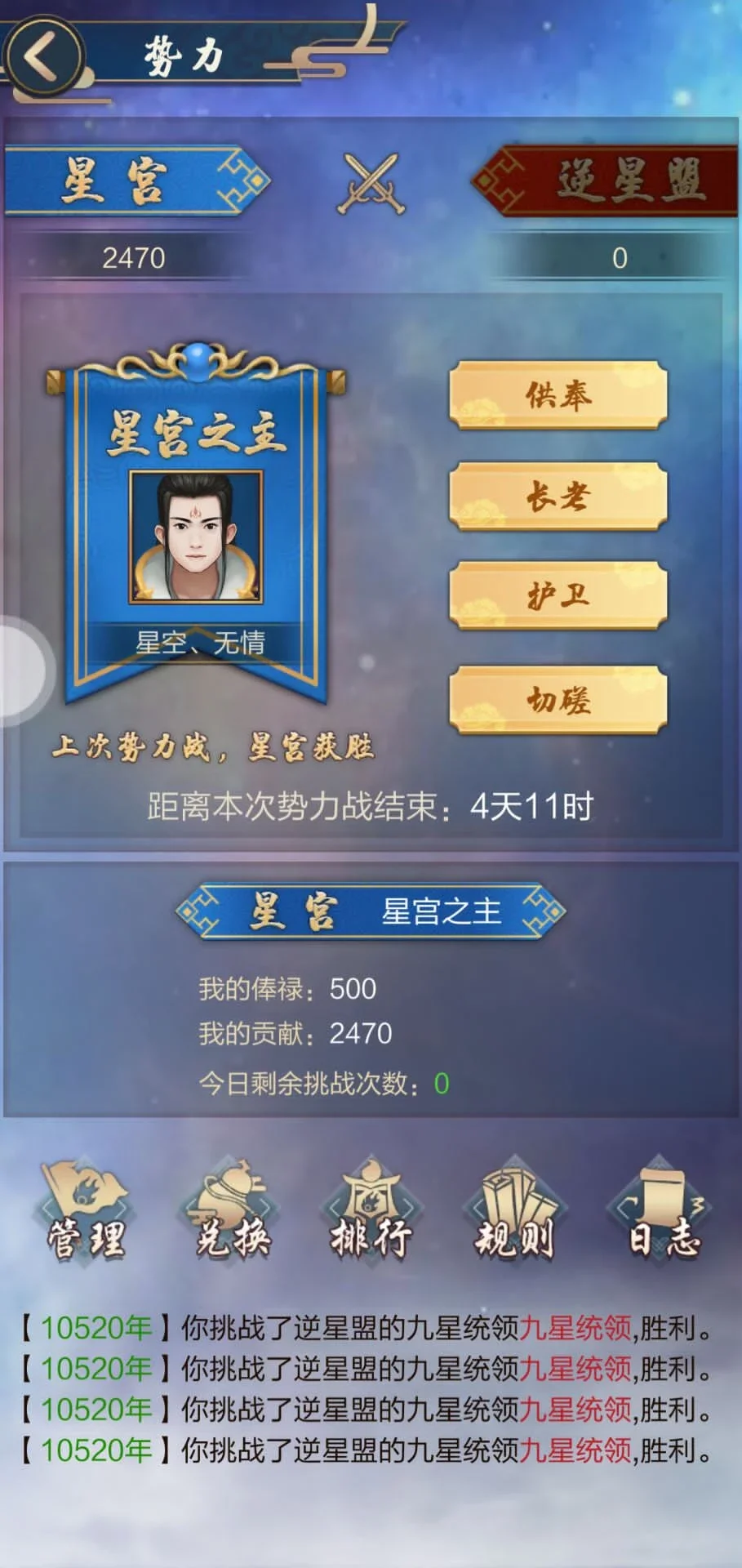The image size is (742, 1568).
Task: Tap the 切磋 button
Action: 558,700
